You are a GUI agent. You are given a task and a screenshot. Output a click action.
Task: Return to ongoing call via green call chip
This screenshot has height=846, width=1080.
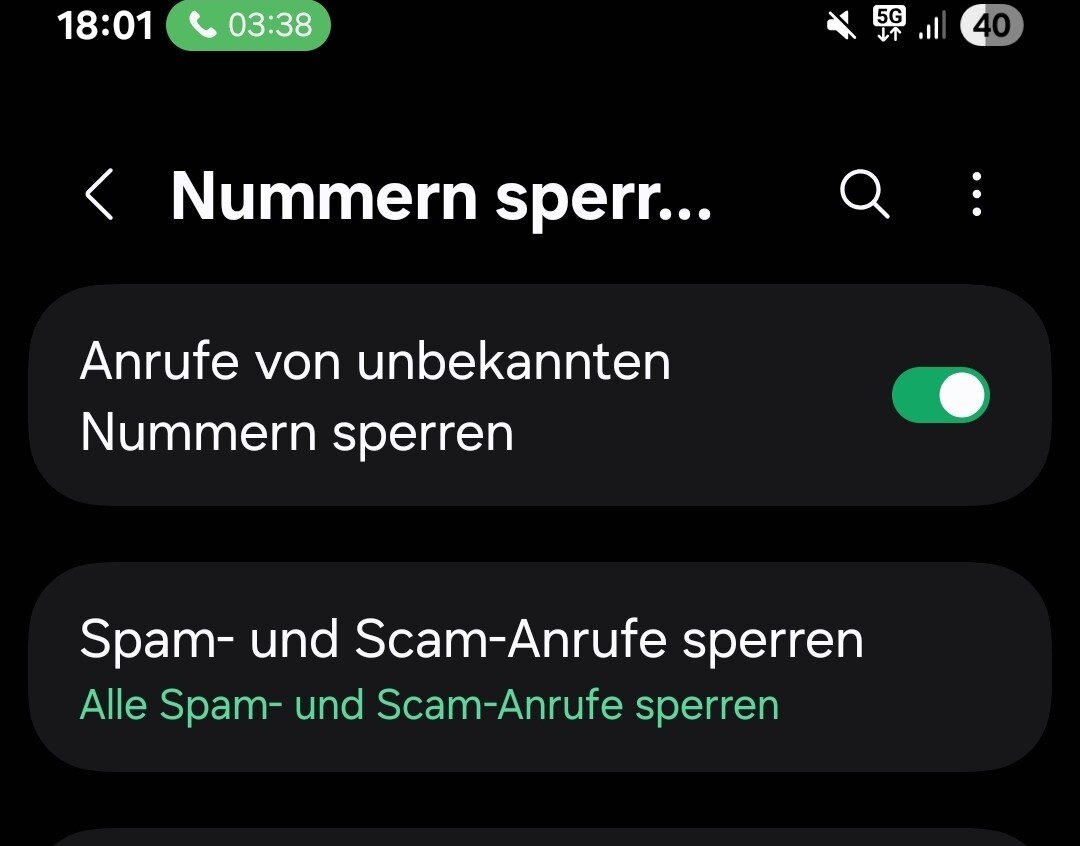tap(247, 26)
